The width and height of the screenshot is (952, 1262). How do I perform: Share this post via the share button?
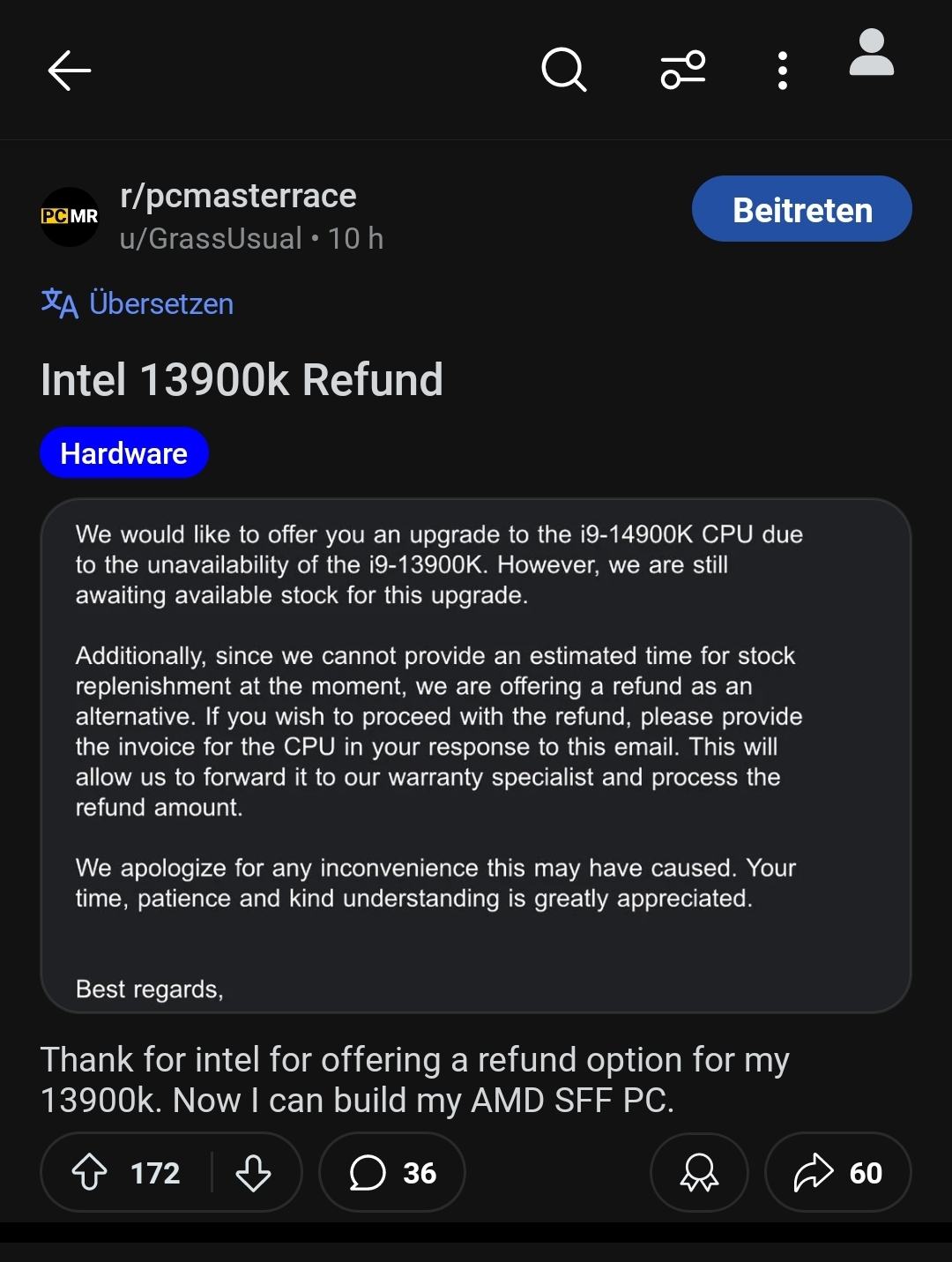pyautogui.click(x=837, y=1172)
